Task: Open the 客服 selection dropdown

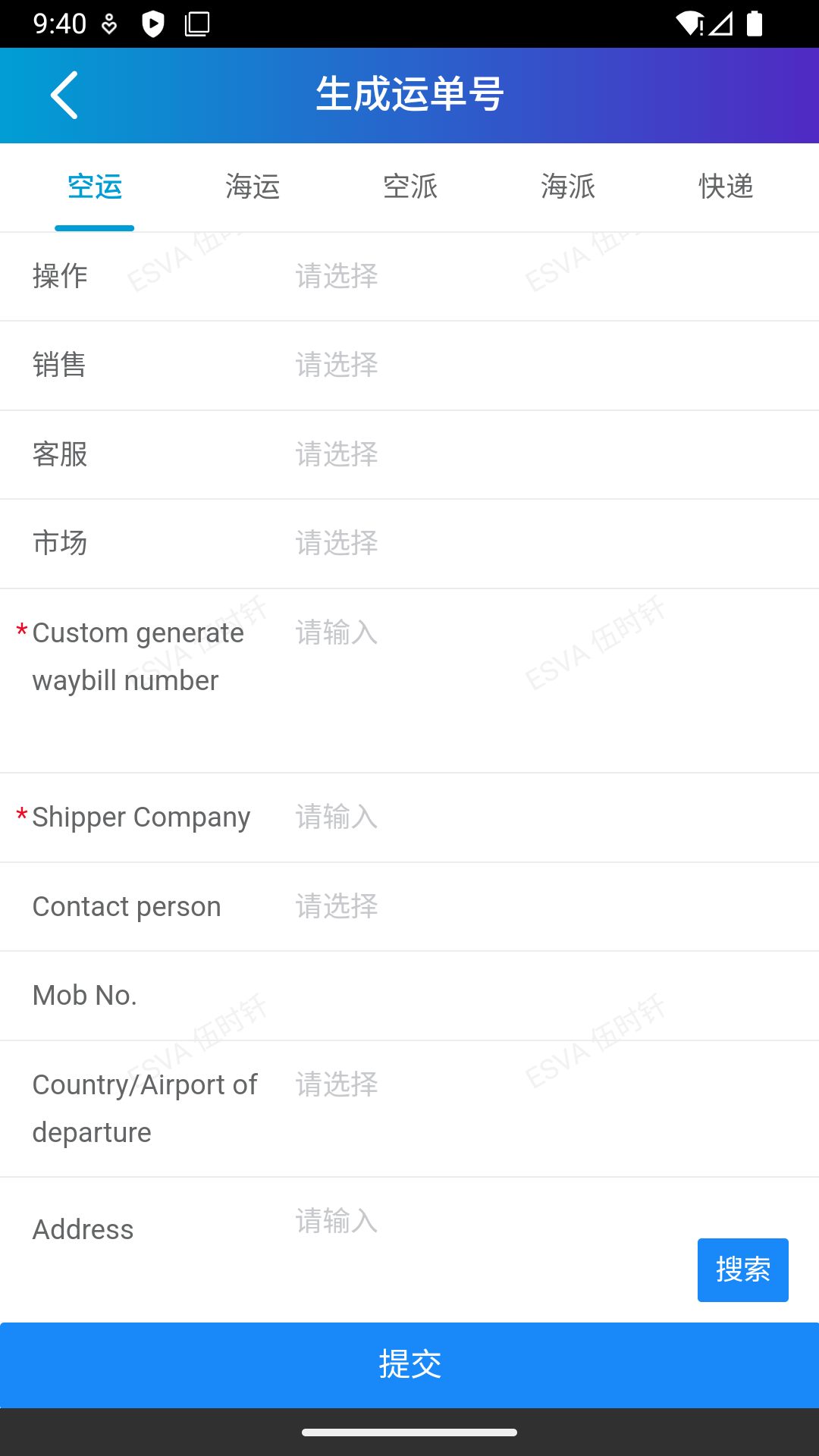Action: [336, 453]
